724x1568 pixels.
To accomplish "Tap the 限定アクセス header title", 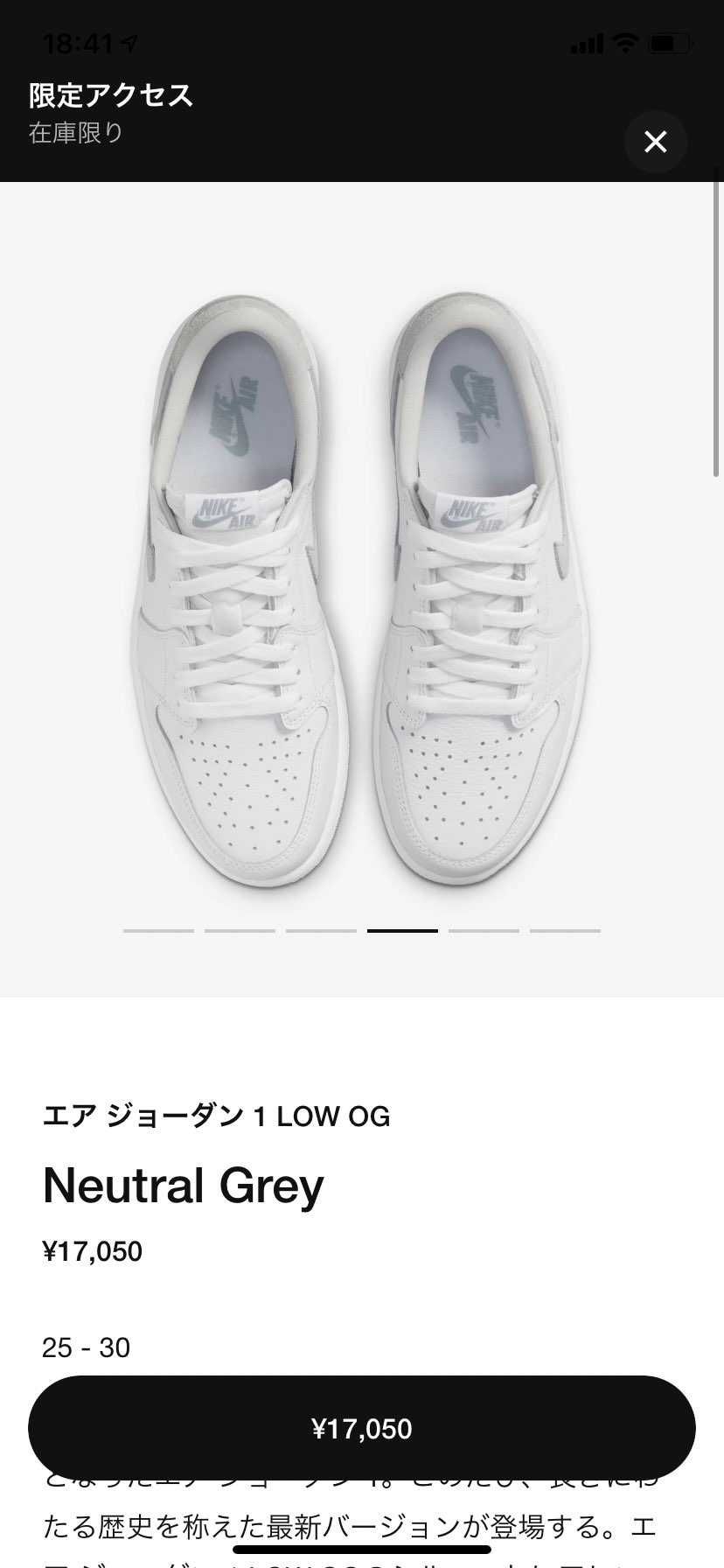I will coord(109,95).
